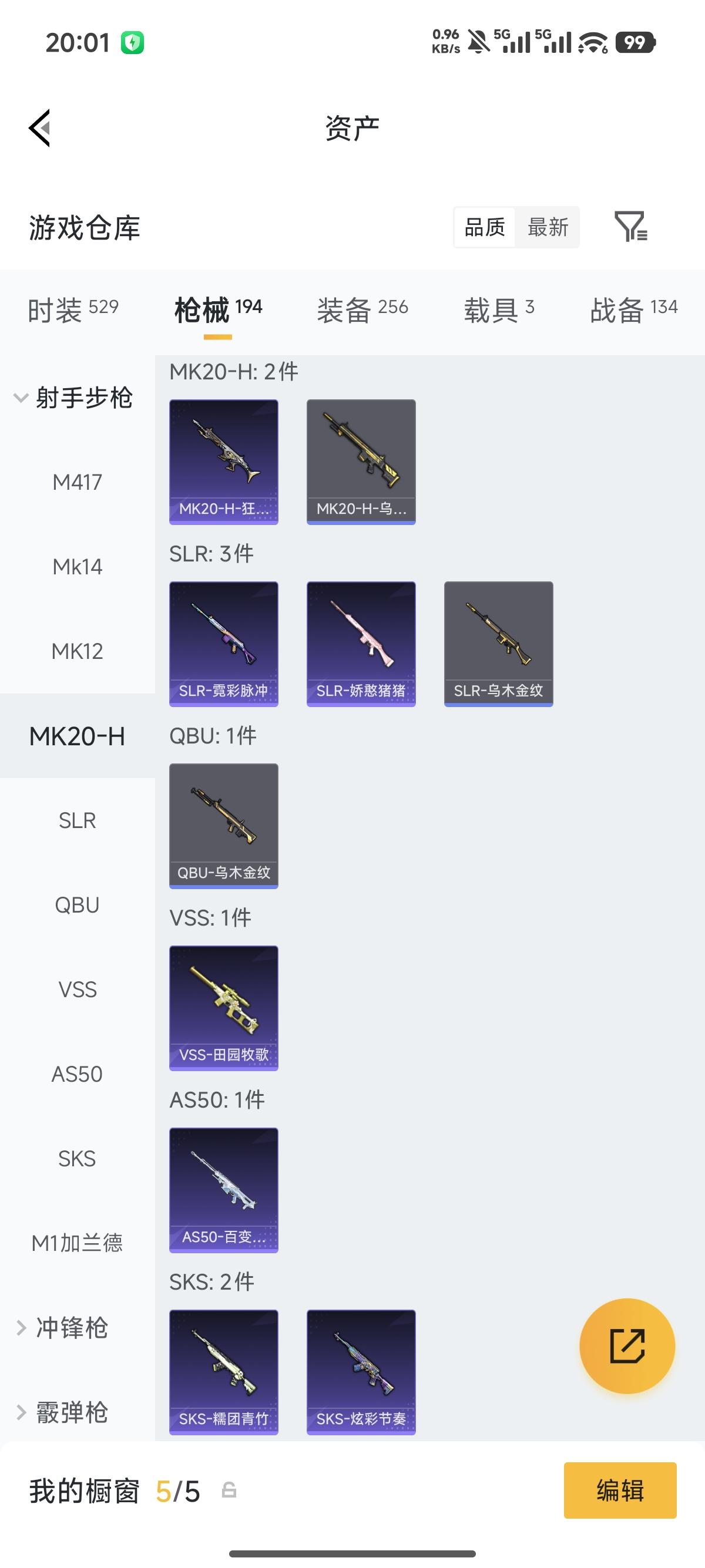Switch to the 载具 tab
This screenshot has height=1568, width=705.
pos(499,309)
